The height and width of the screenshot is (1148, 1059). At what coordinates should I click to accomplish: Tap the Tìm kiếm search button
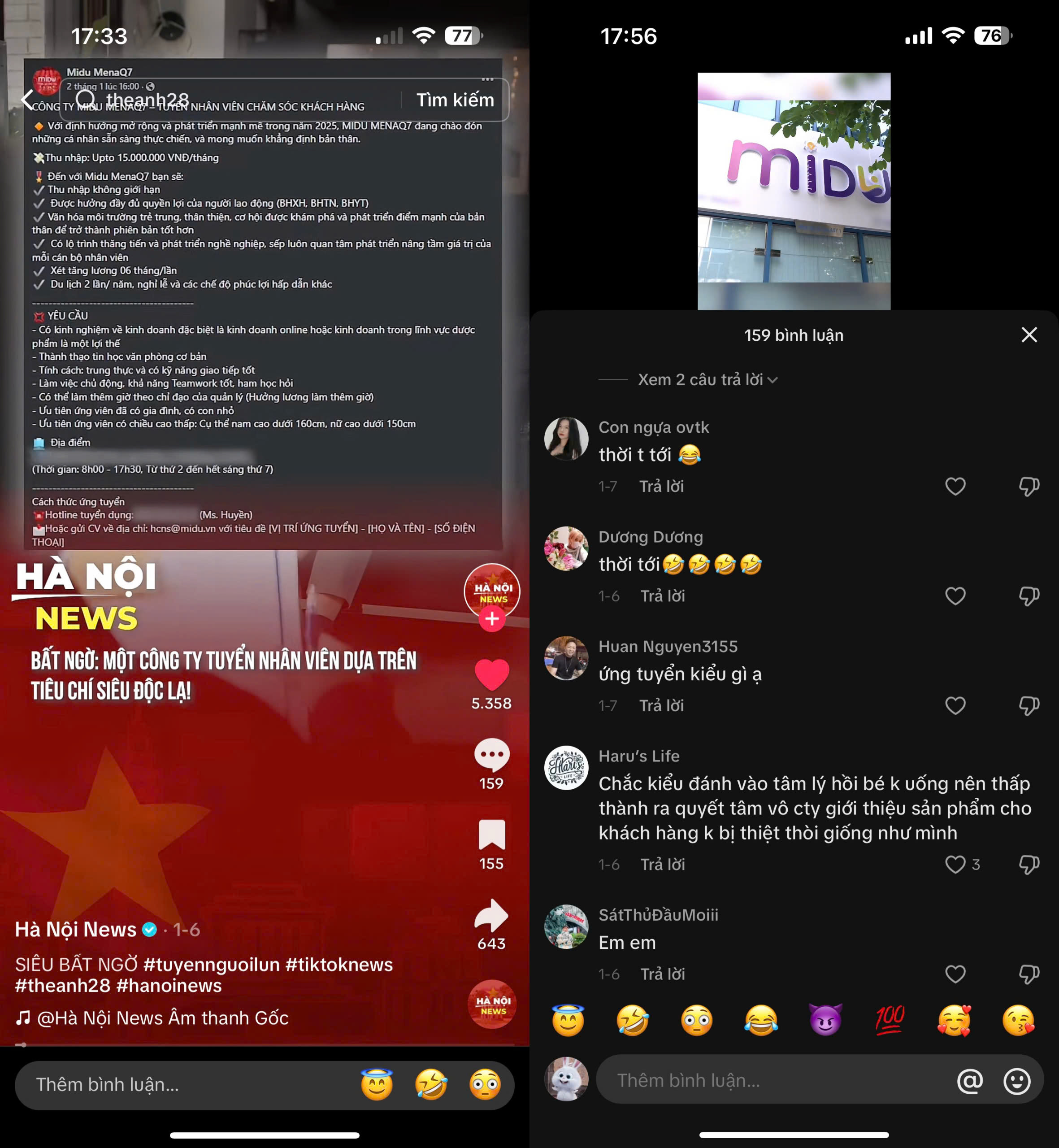(455, 100)
